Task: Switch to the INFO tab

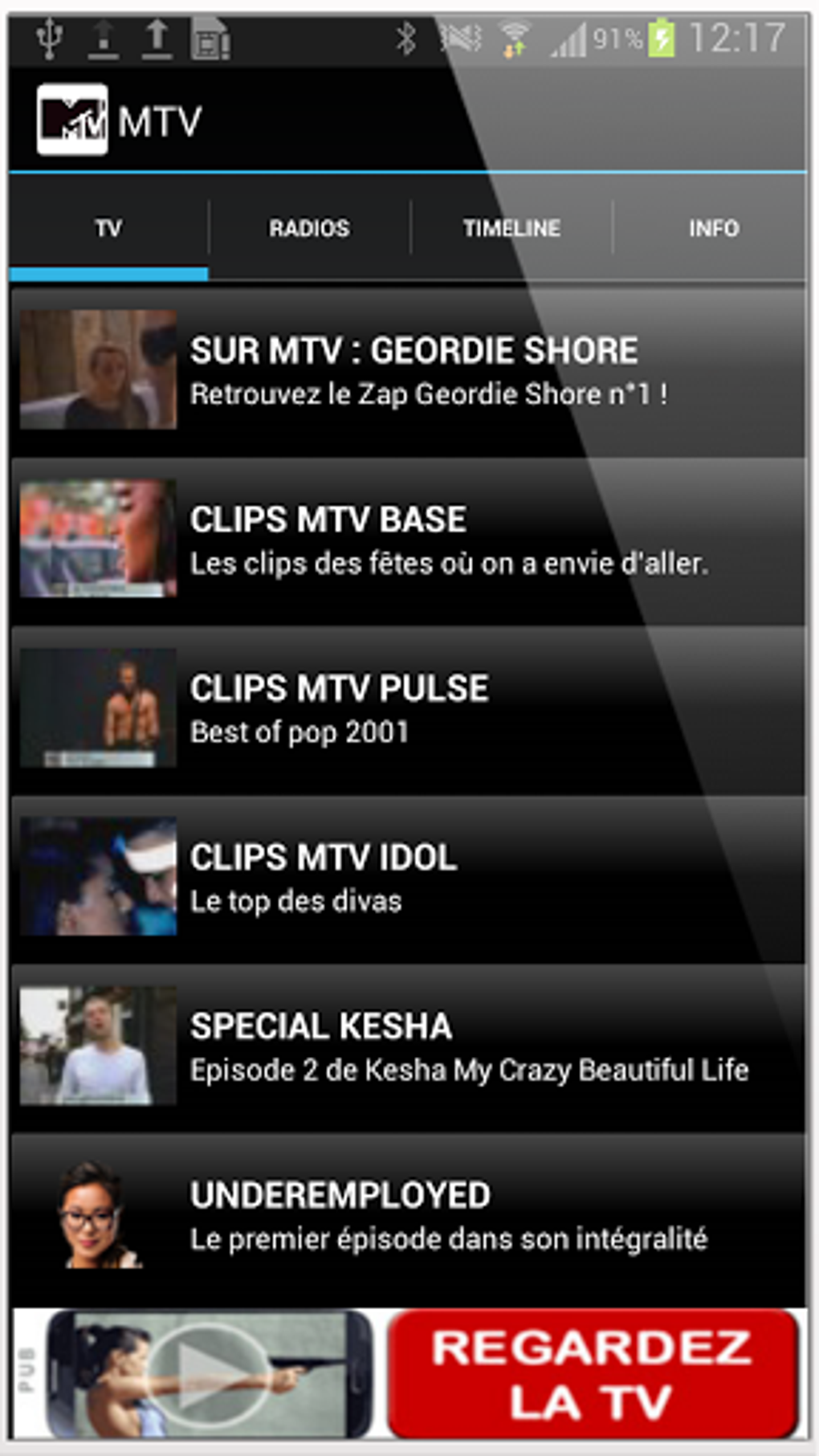Action: (713, 228)
